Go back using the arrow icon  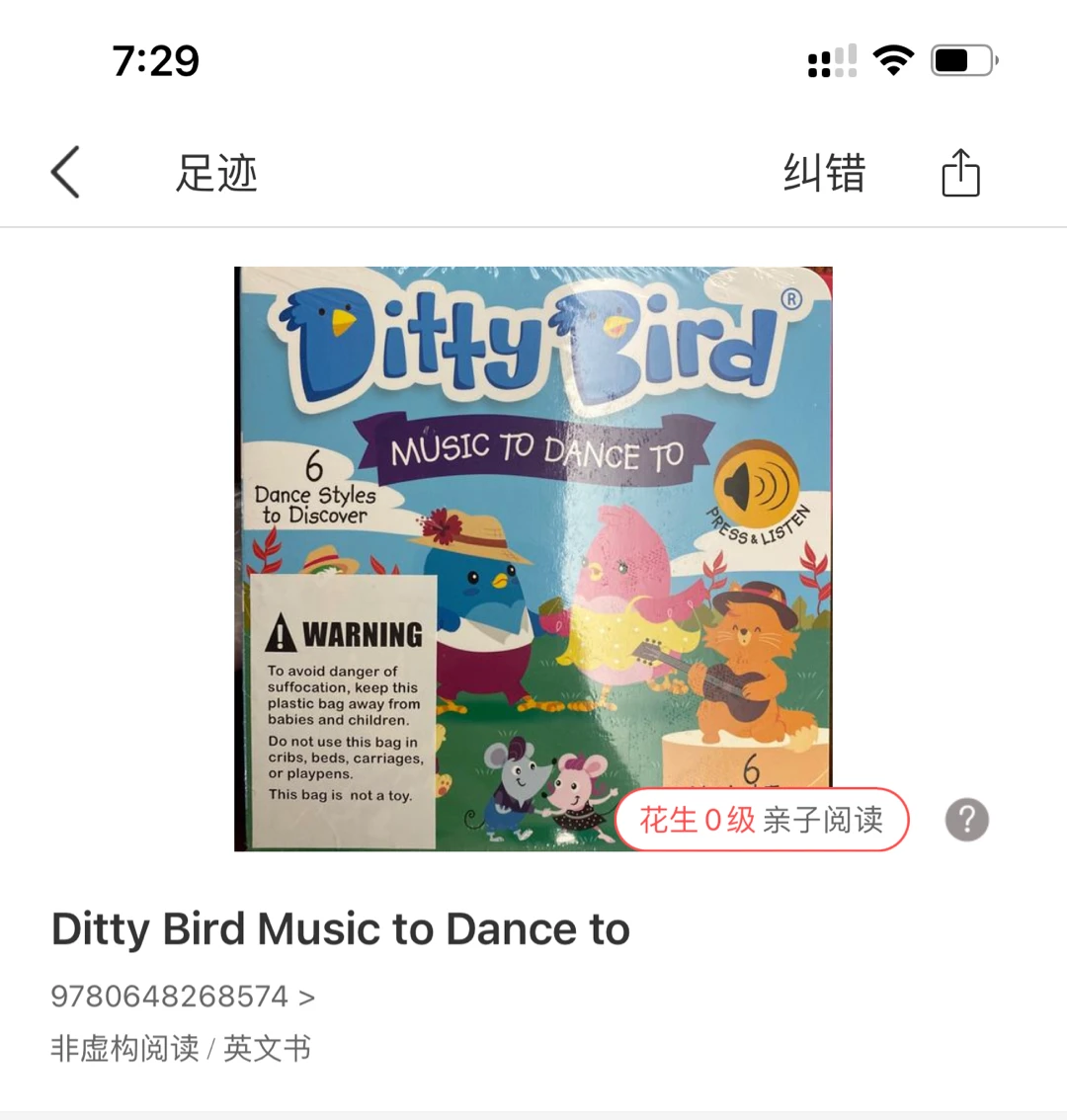coord(65,173)
